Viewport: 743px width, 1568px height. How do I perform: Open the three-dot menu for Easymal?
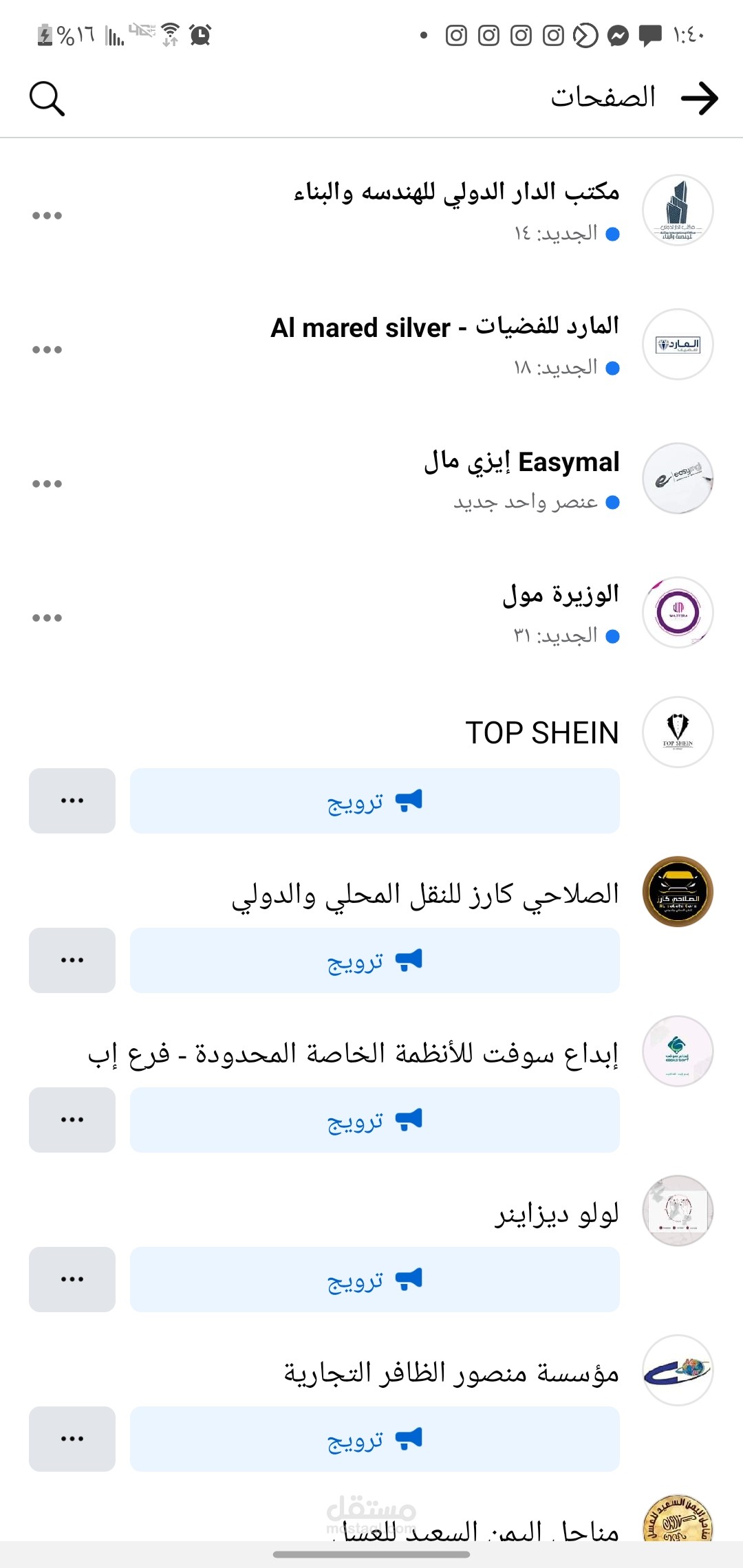47,483
